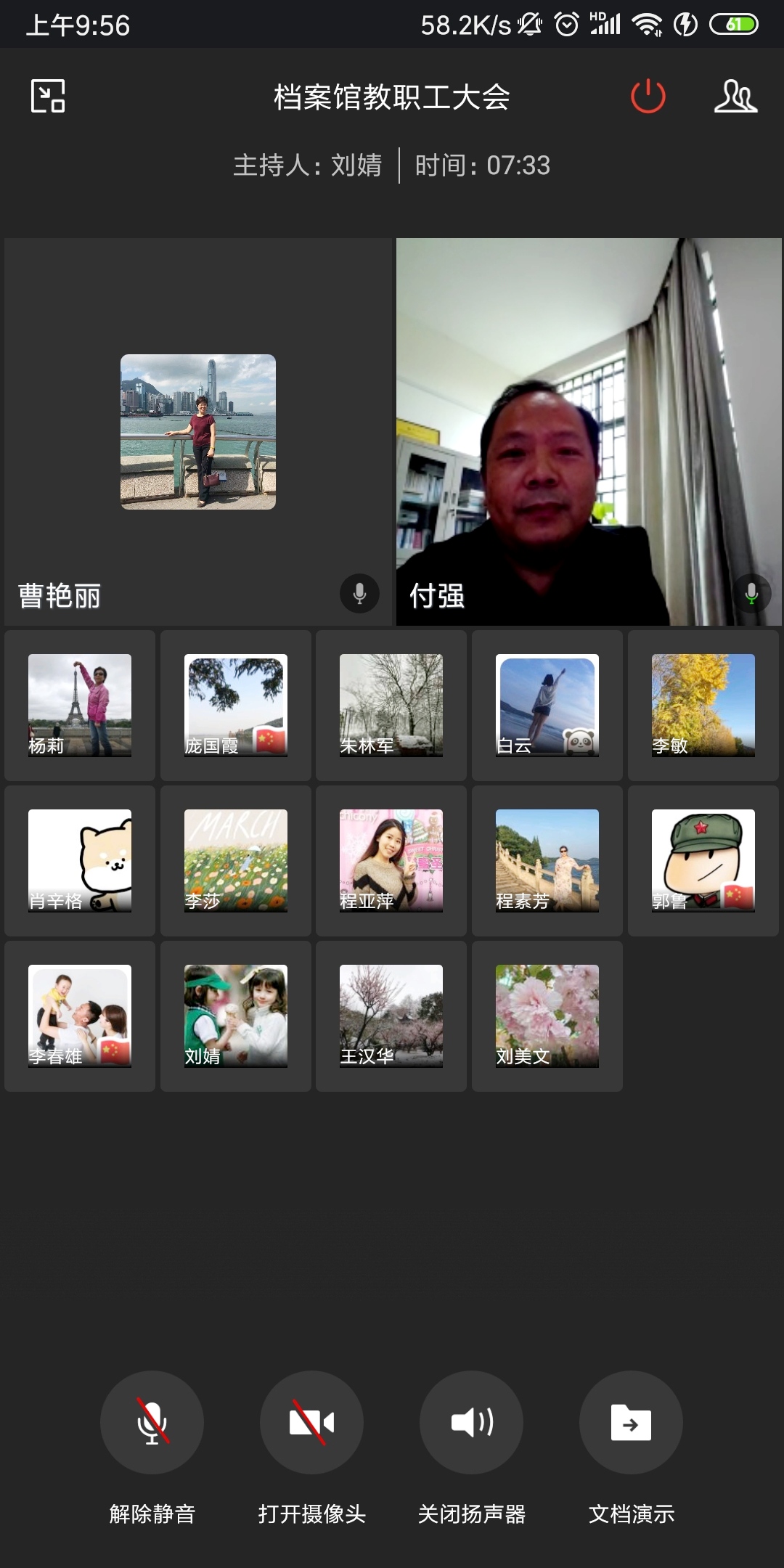Select 刘美文's participant tile
The image size is (784, 1568).
(x=547, y=1016)
